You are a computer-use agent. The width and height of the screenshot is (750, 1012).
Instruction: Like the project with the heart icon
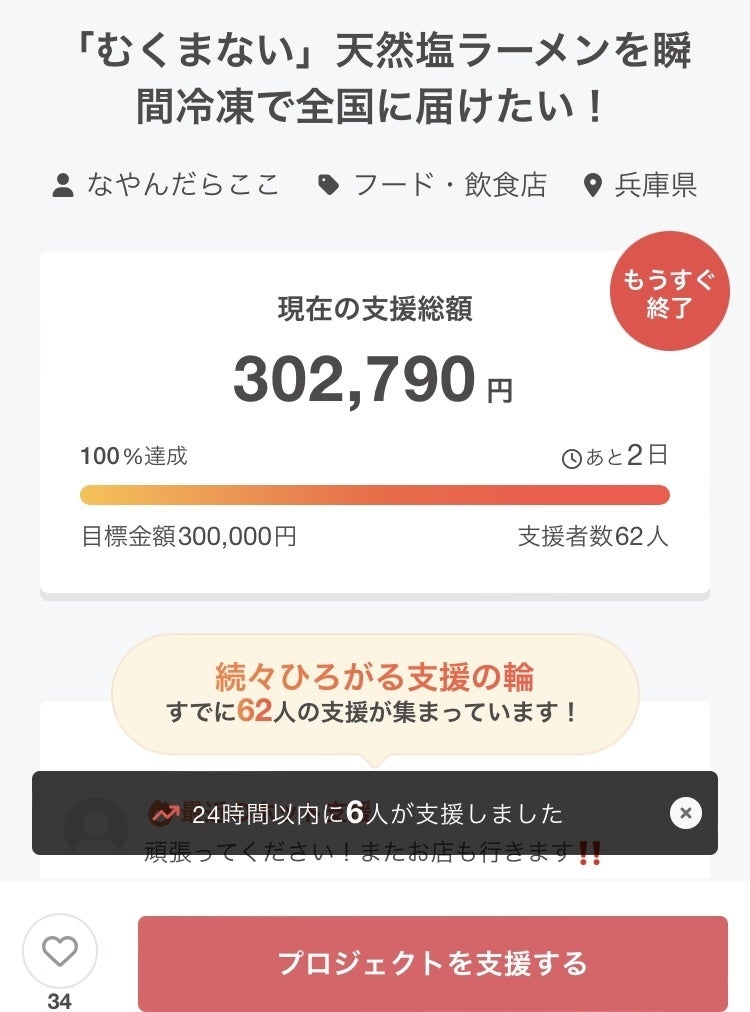point(60,952)
